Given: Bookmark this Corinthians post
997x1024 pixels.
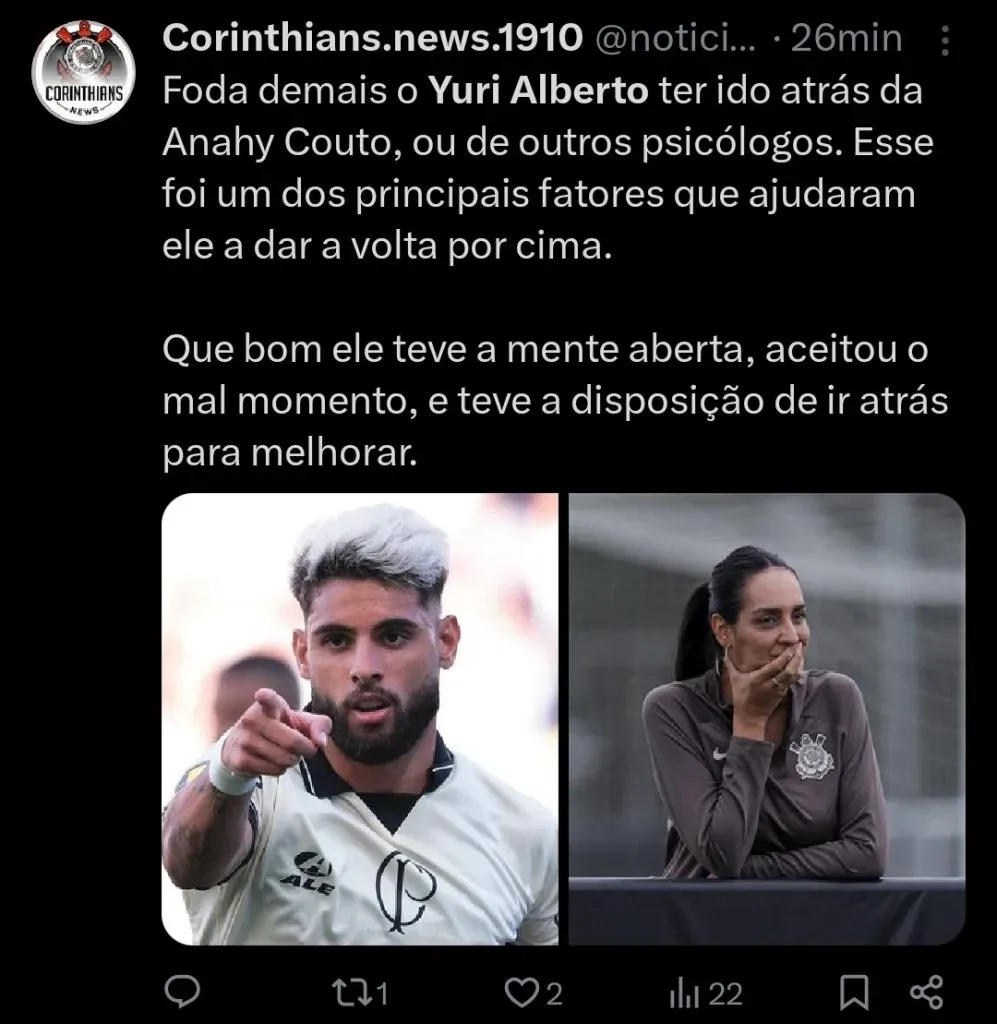Looking at the screenshot, I should click(x=852, y=993).
